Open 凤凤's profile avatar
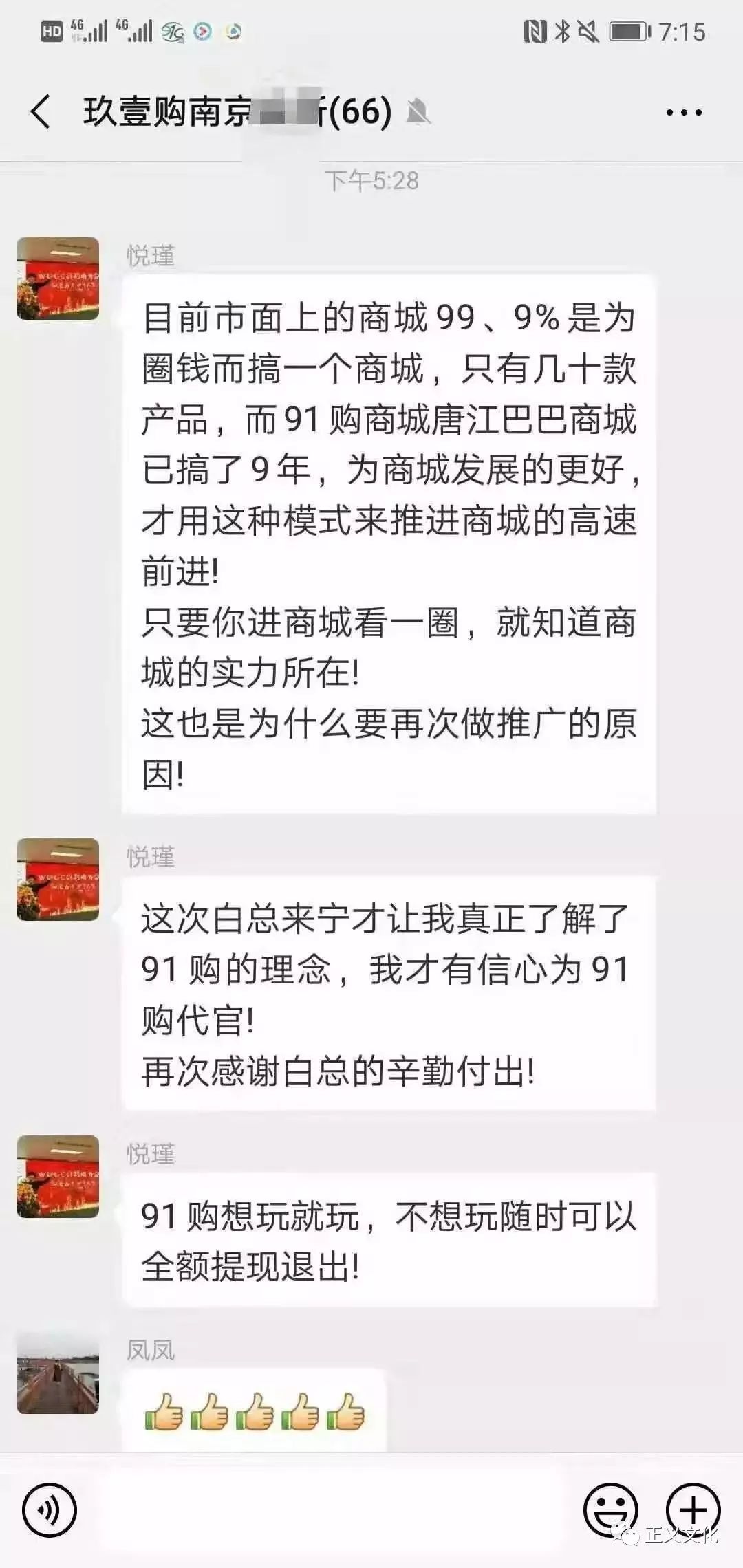743x1568 pixels. pyautogui.click(x=58, y=1373)
